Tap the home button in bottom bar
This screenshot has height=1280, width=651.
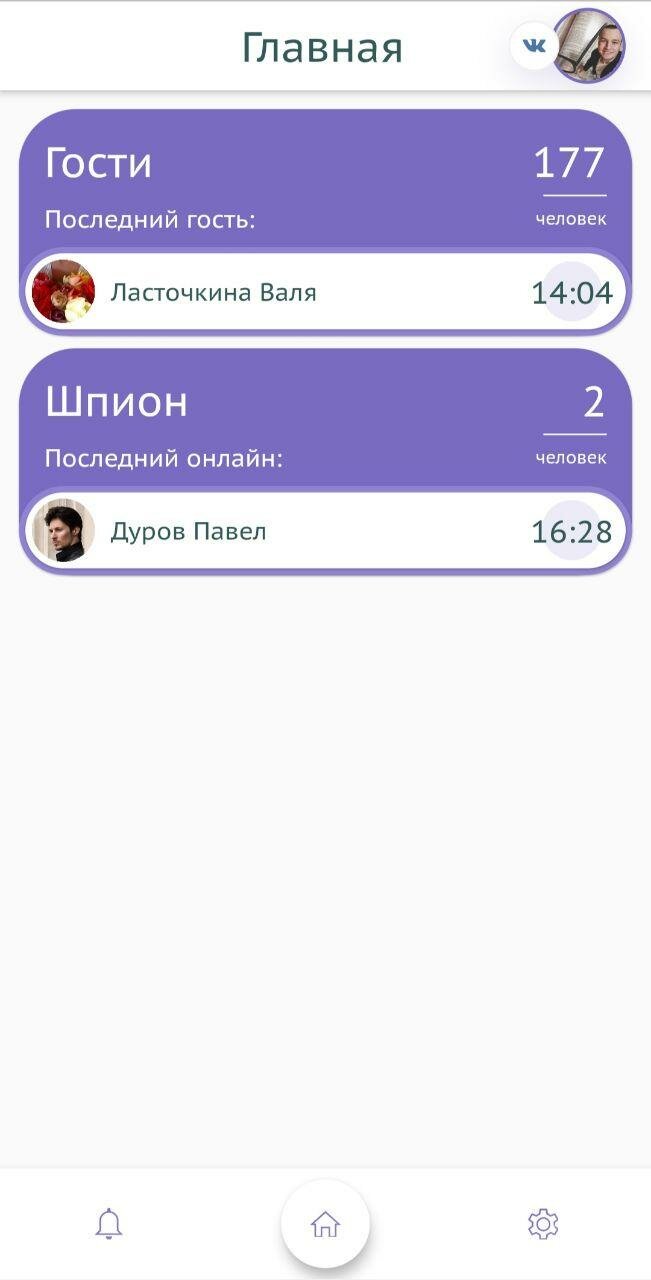(326, 1224)
